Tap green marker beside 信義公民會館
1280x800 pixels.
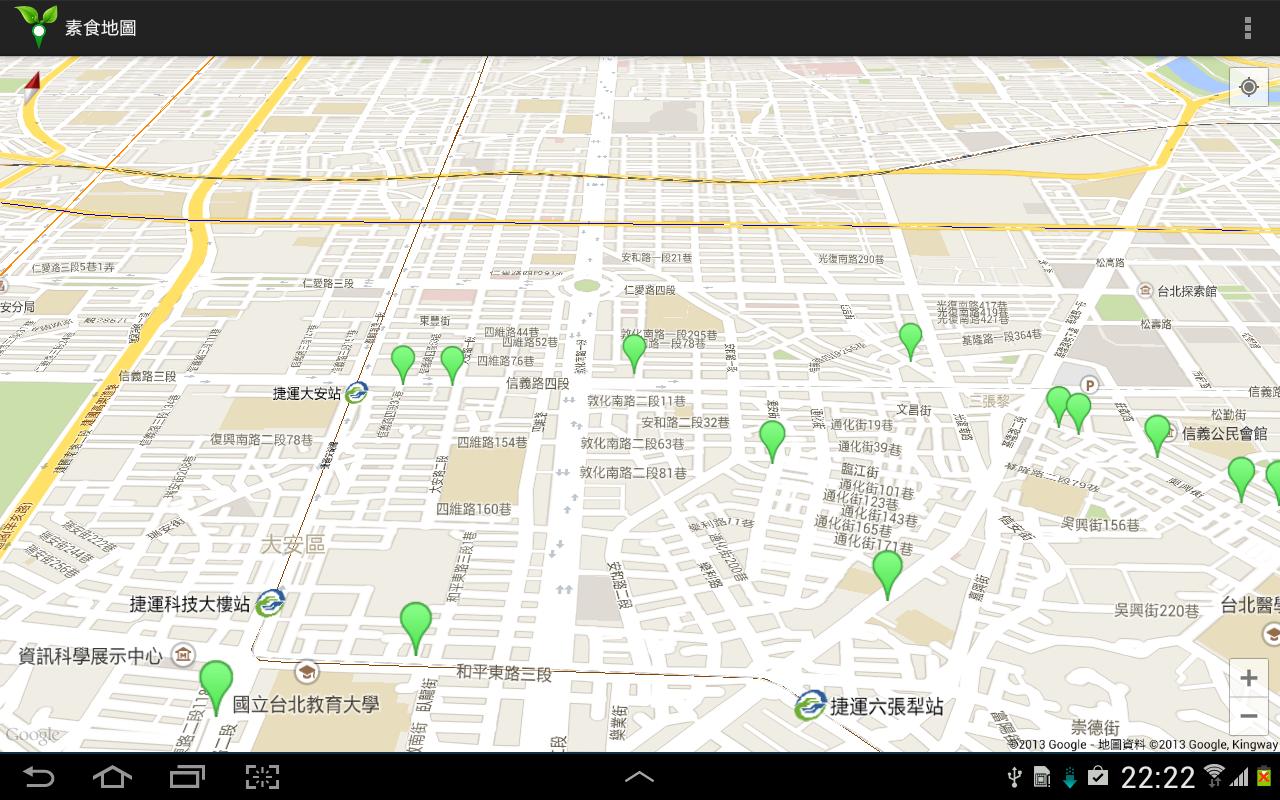[x=1157, y=431]
